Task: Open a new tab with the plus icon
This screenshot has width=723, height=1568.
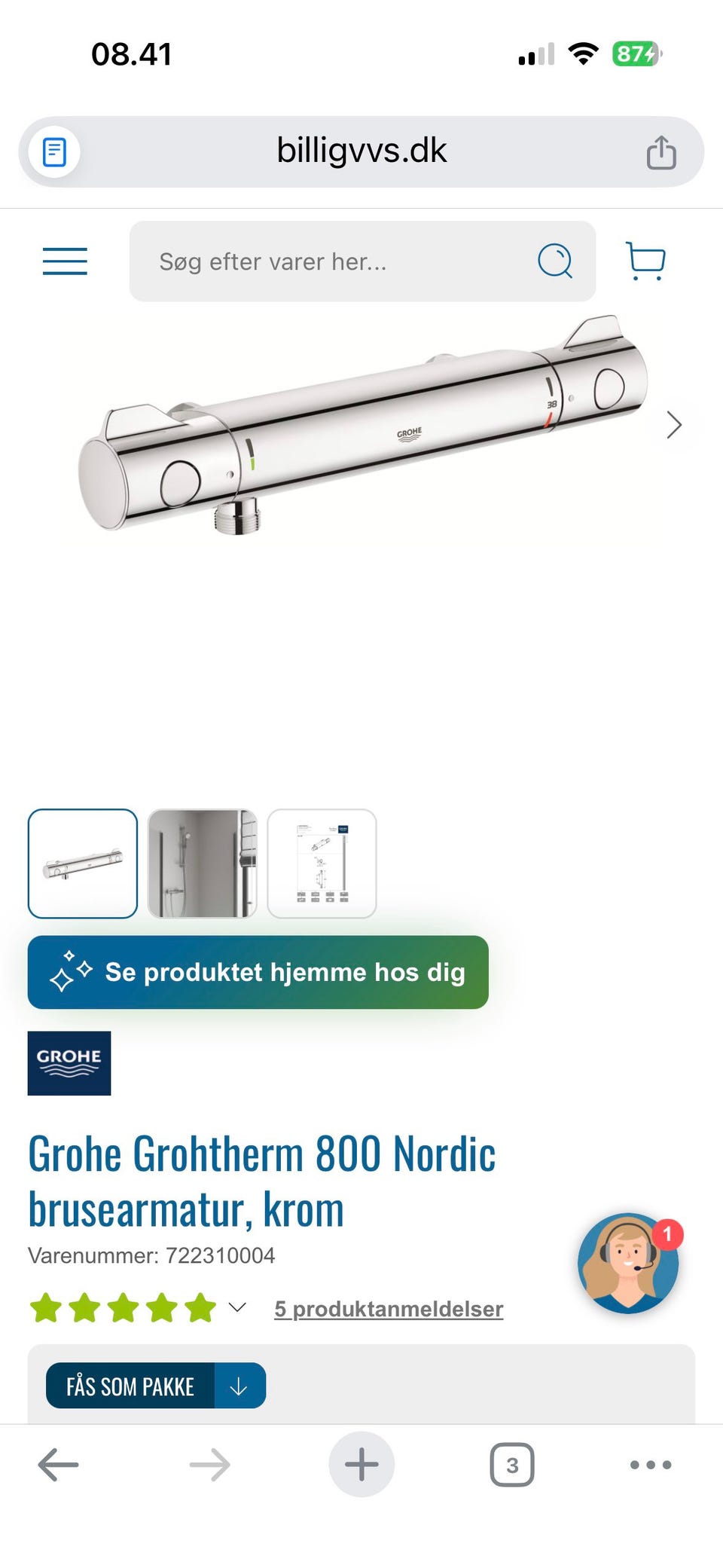Action: [361, 1464]
